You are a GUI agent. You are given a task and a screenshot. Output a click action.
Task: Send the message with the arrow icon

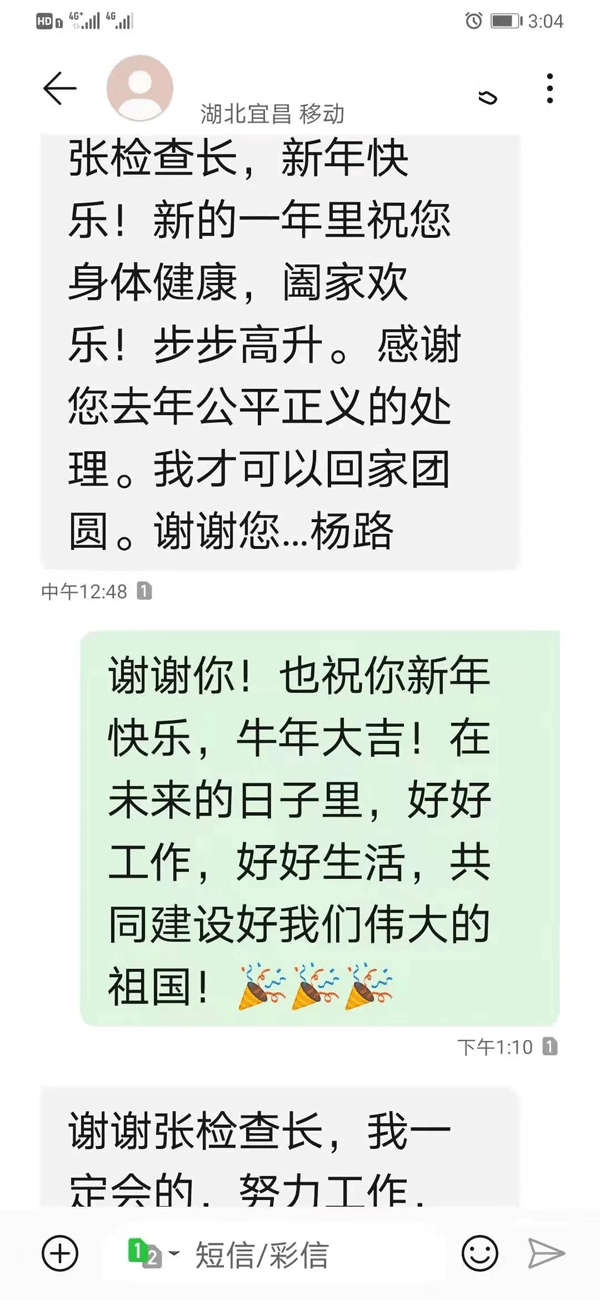tap(547, 1253)
